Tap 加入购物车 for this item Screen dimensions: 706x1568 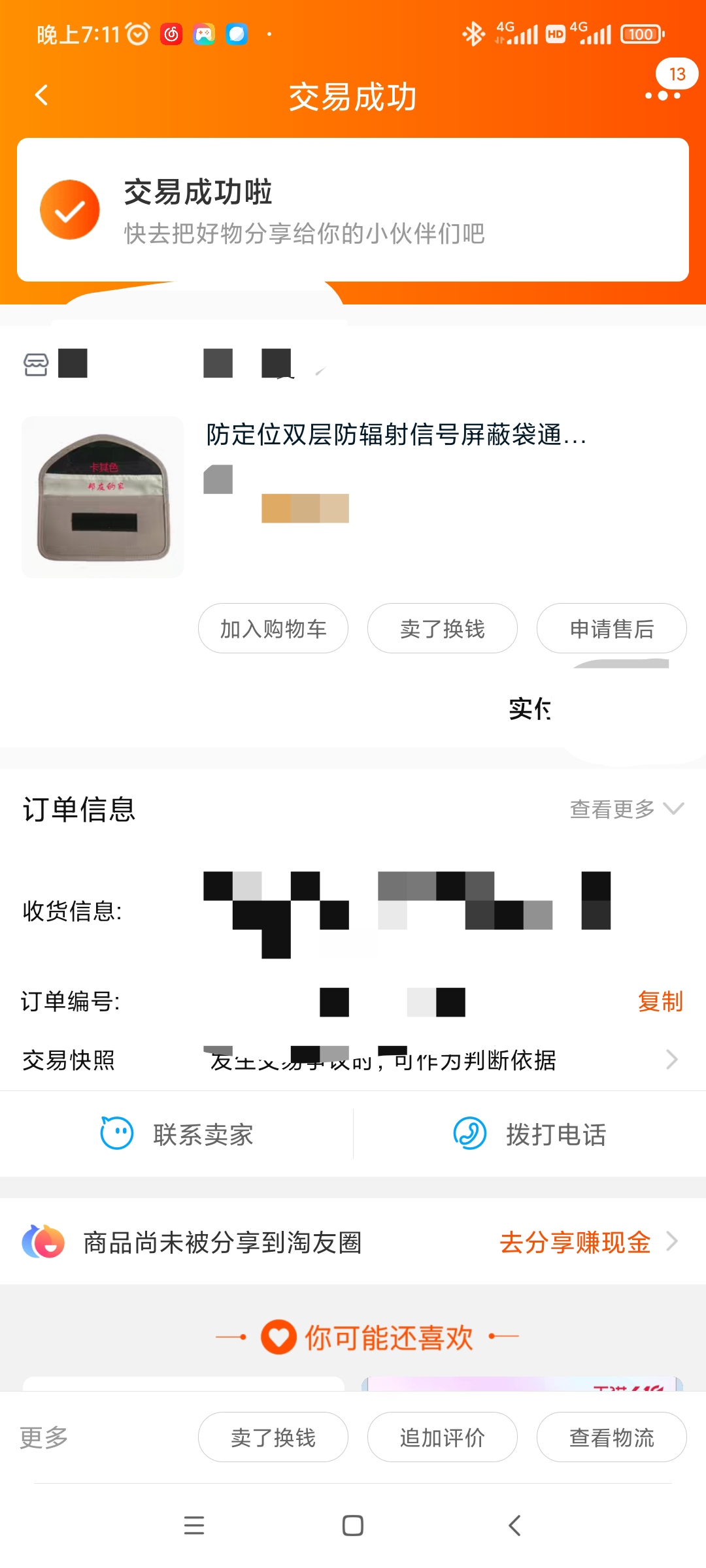[273, 629]
